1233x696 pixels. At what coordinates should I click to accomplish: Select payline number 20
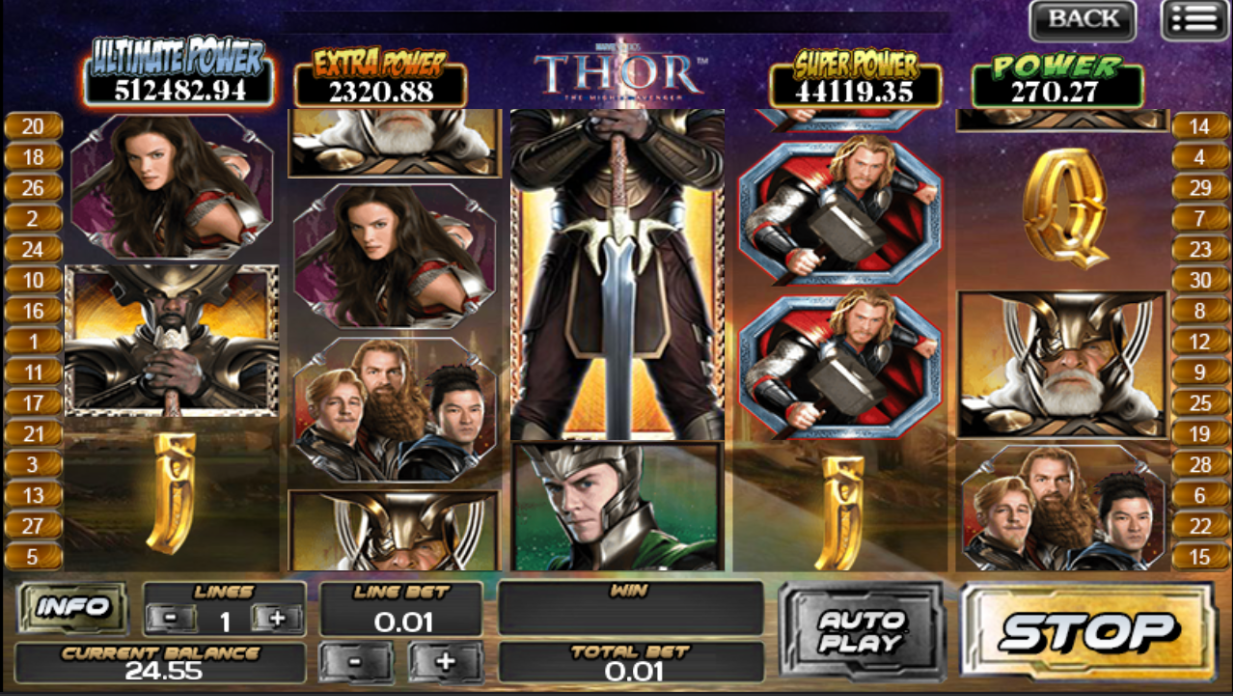click(33, 126)
